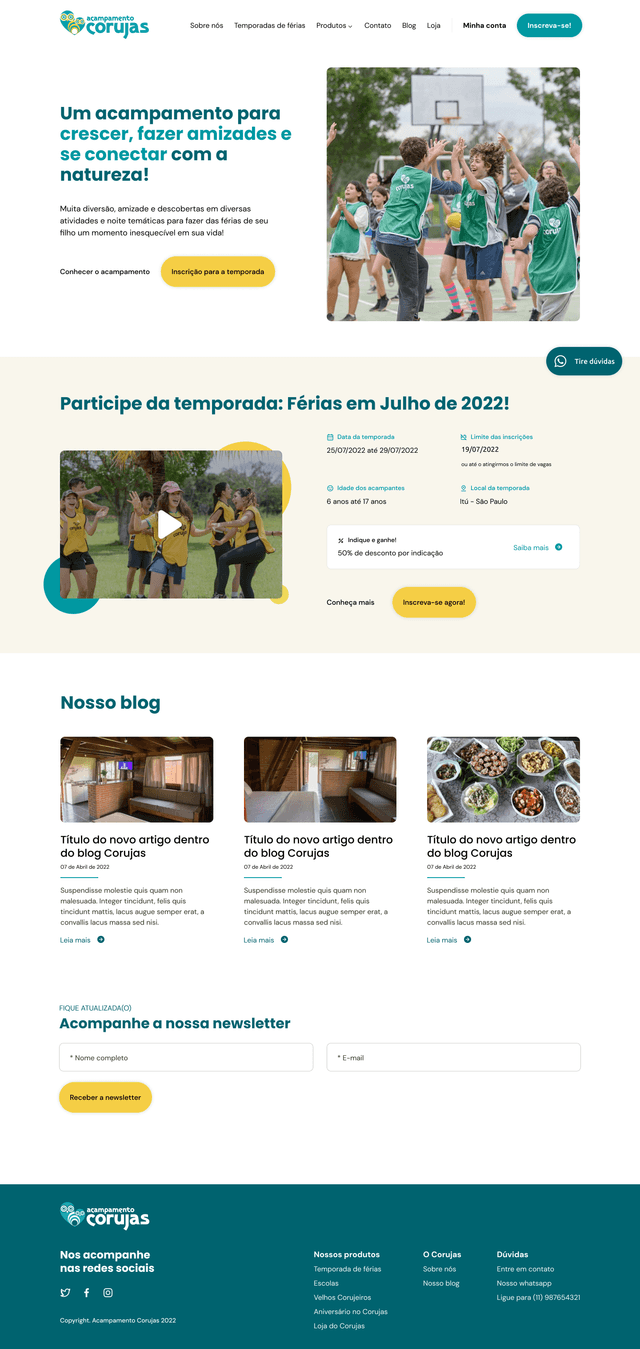The image size is (640, 1349).
Task: Open Minha conta
Action: tap(484, 25)
